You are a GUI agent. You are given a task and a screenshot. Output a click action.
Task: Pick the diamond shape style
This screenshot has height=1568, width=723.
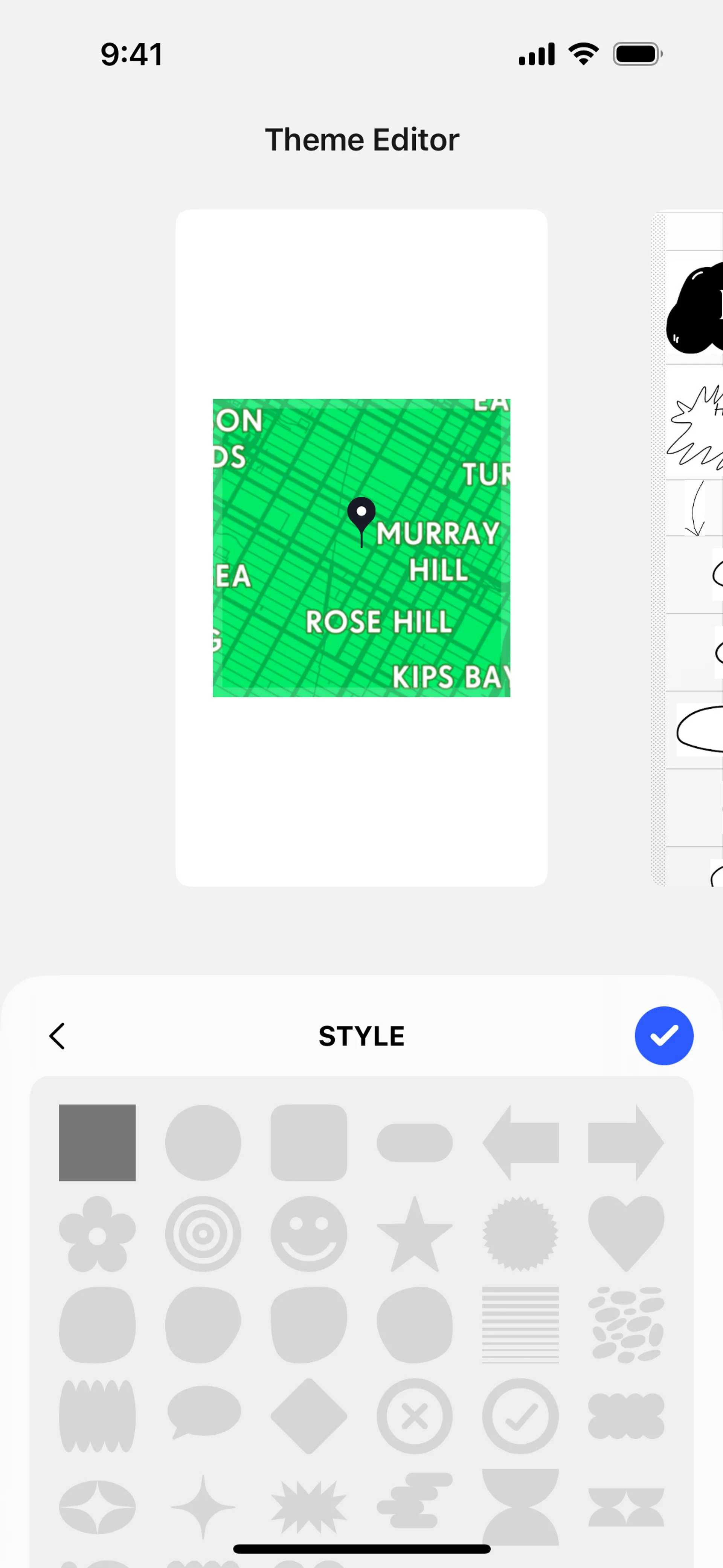click(308, 1416)
